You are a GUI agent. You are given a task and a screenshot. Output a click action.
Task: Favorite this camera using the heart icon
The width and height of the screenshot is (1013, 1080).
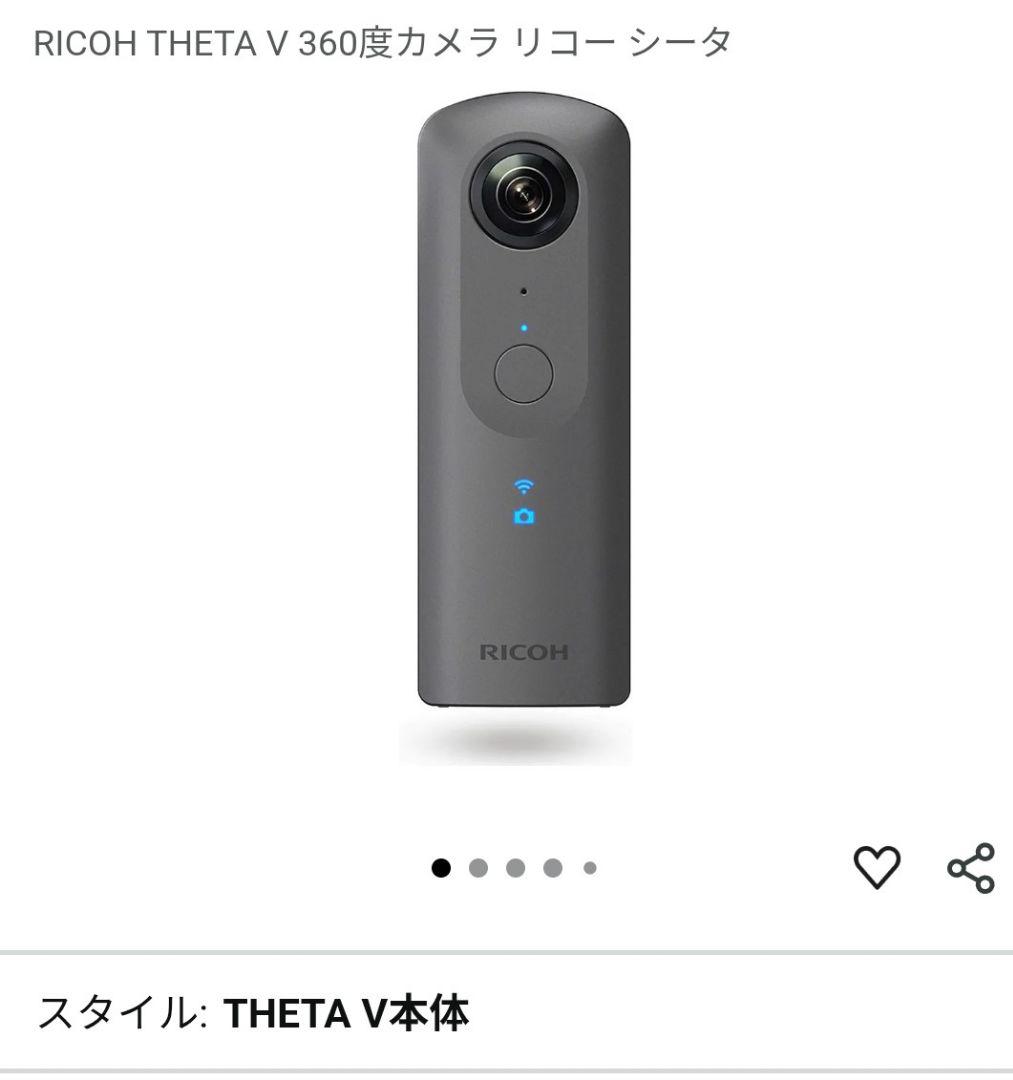pos(877,869)
